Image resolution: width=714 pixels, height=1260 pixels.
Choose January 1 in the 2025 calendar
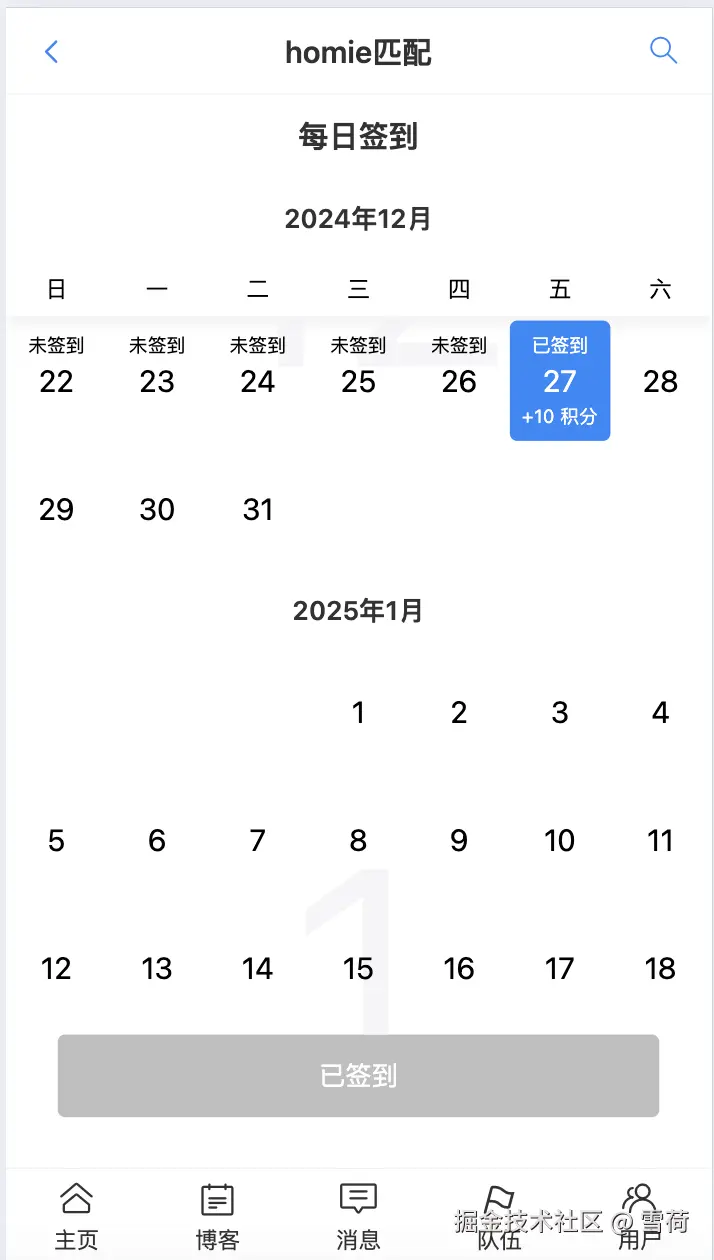tap(358, 712)
